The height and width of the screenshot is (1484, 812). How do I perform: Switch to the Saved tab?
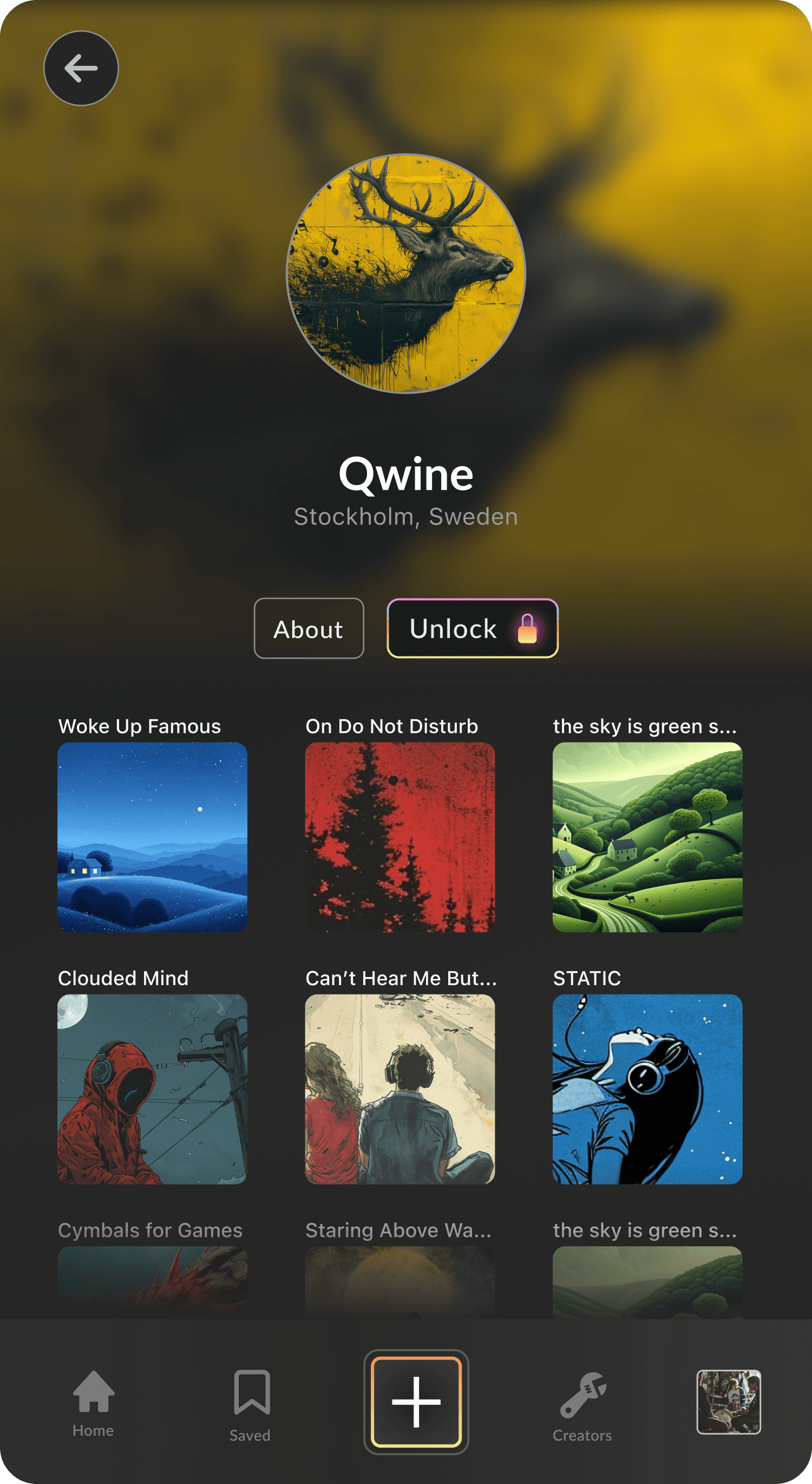click(251, 1403)
